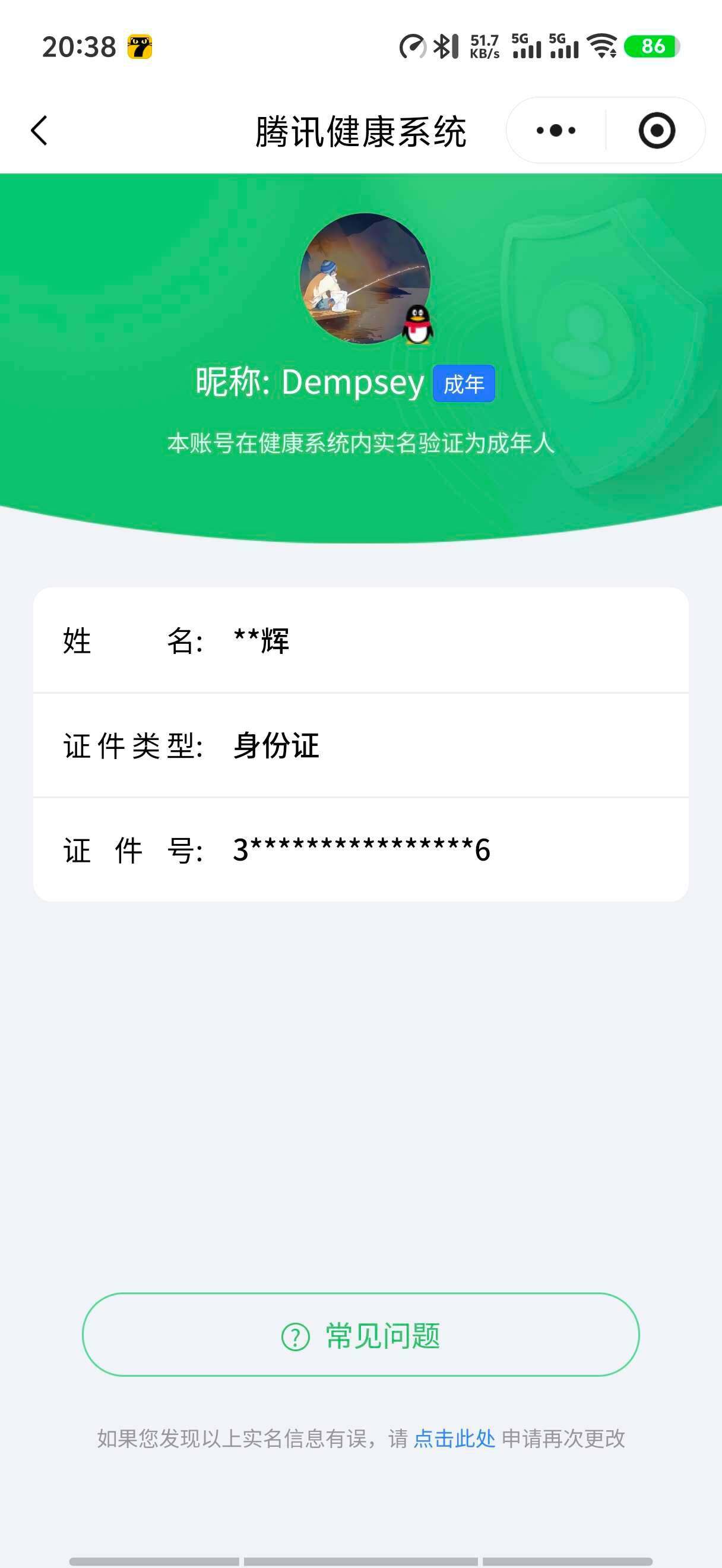Viewport: 722px width, 1568px height.
Task: Tap the 成年 adult status badge
Action: point(464,384)
